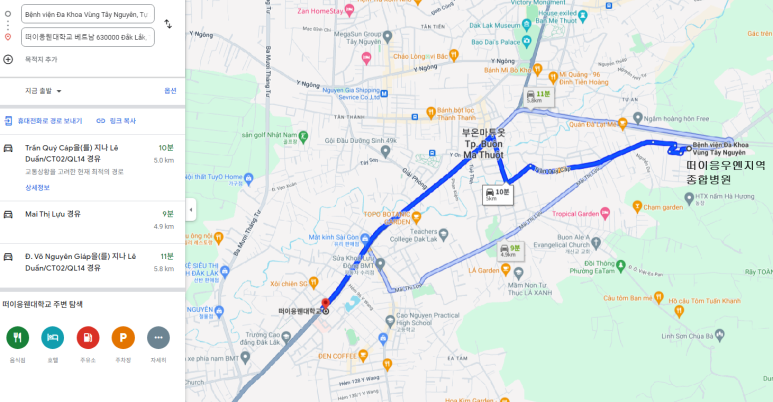Edit the starting point field Bệnh viện Đa Khoa

pyautogui.click(x=86, y=15)
